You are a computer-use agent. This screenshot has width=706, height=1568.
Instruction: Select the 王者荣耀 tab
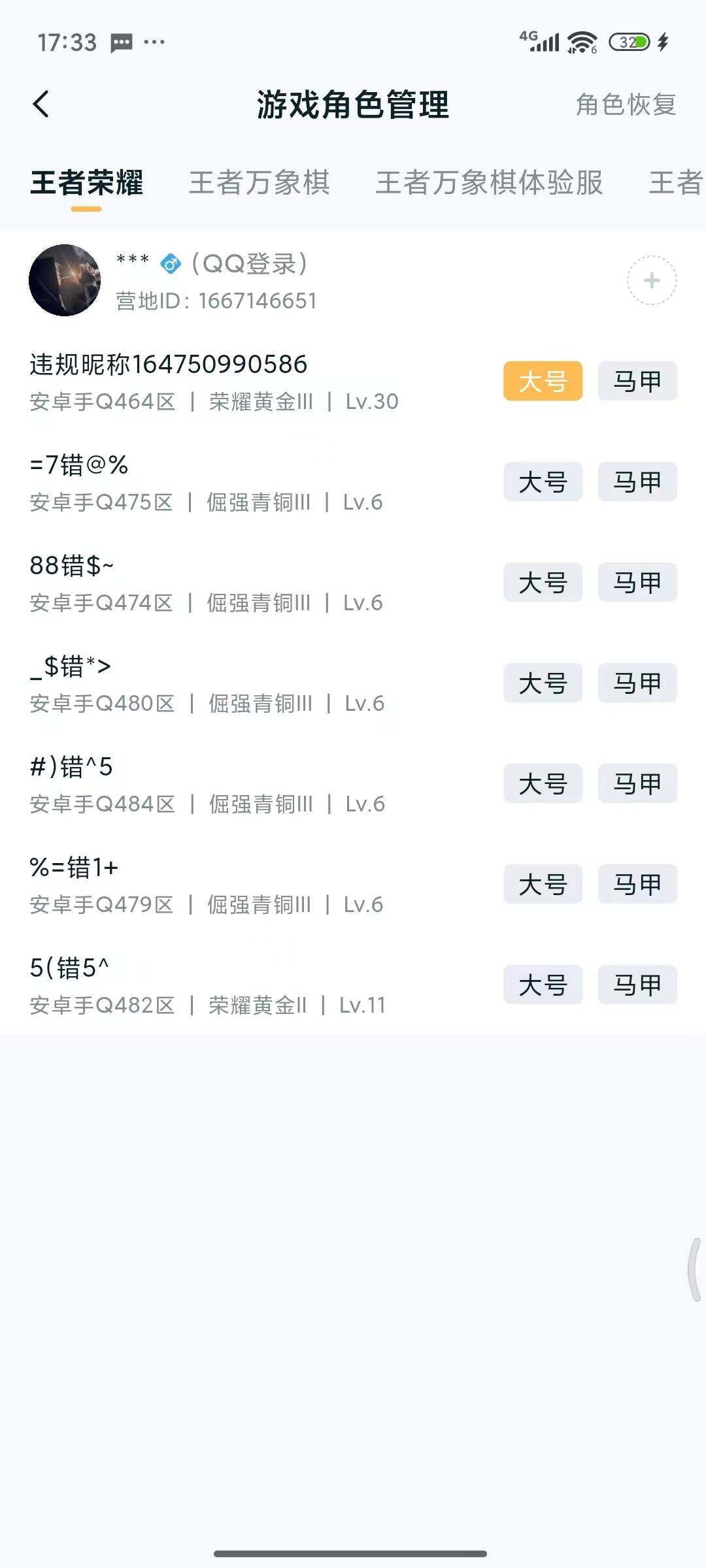tap(86, 182)
